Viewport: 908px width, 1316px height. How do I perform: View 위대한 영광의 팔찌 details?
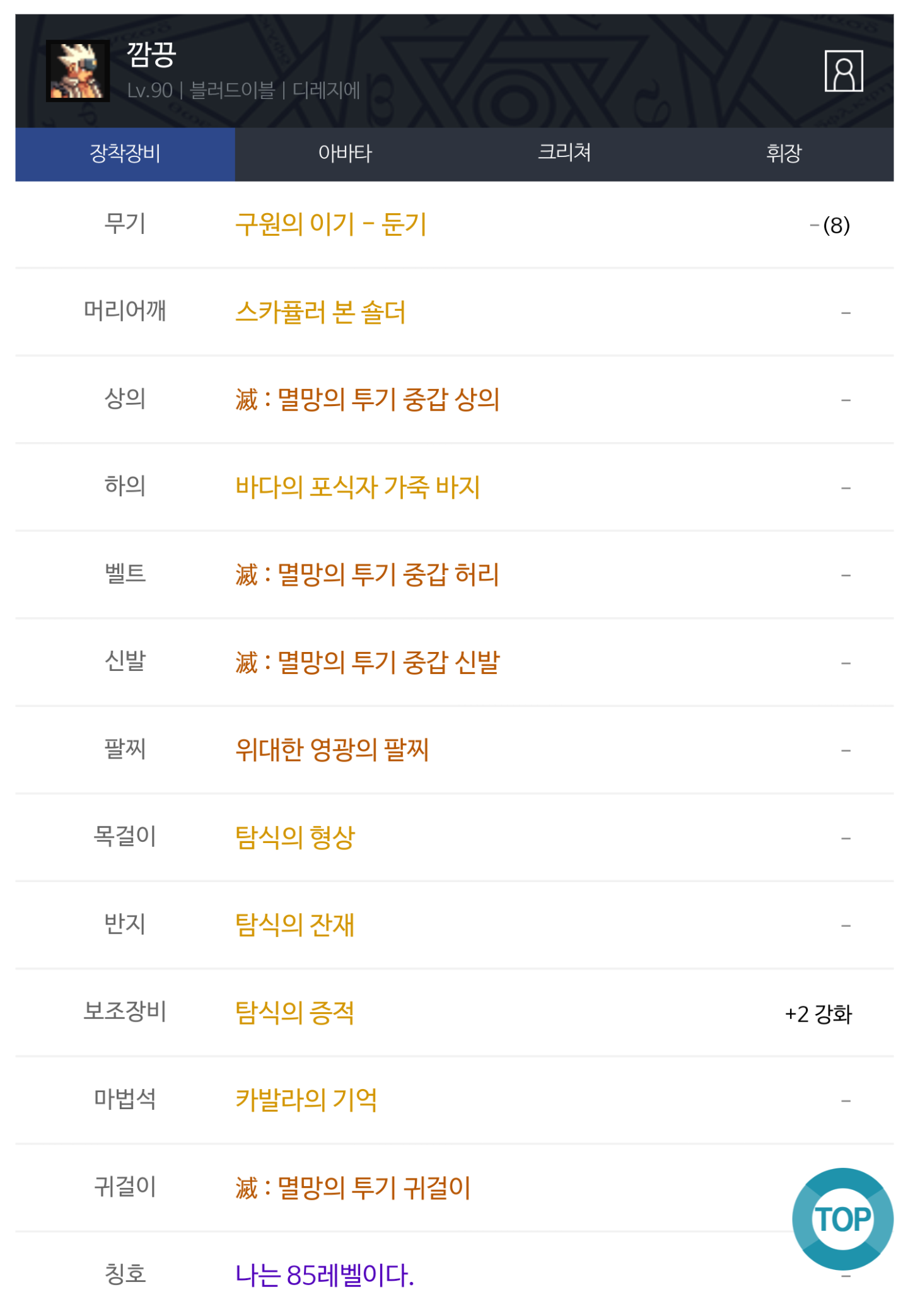pyautogui.click(x=332, y=750)
